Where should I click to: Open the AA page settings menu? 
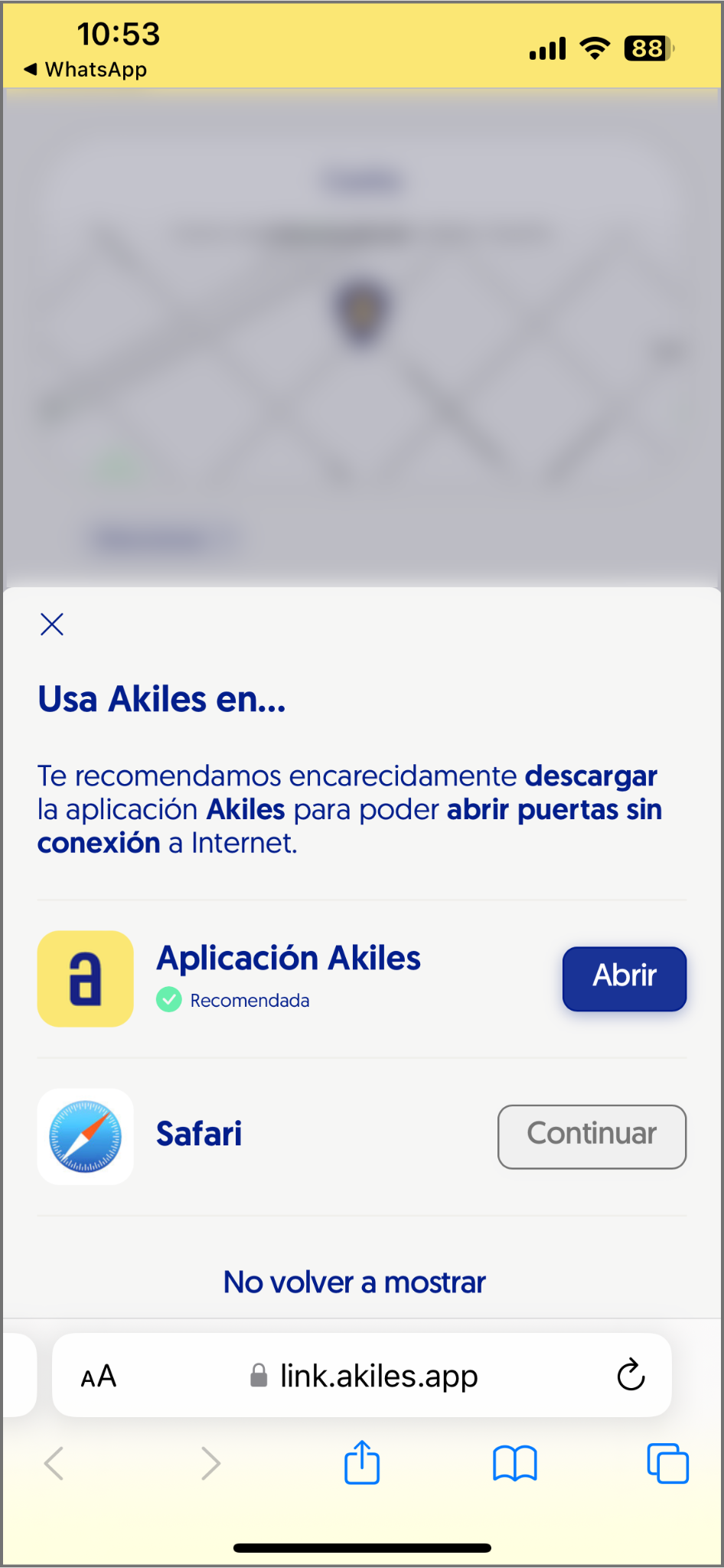click(99, 1377)
